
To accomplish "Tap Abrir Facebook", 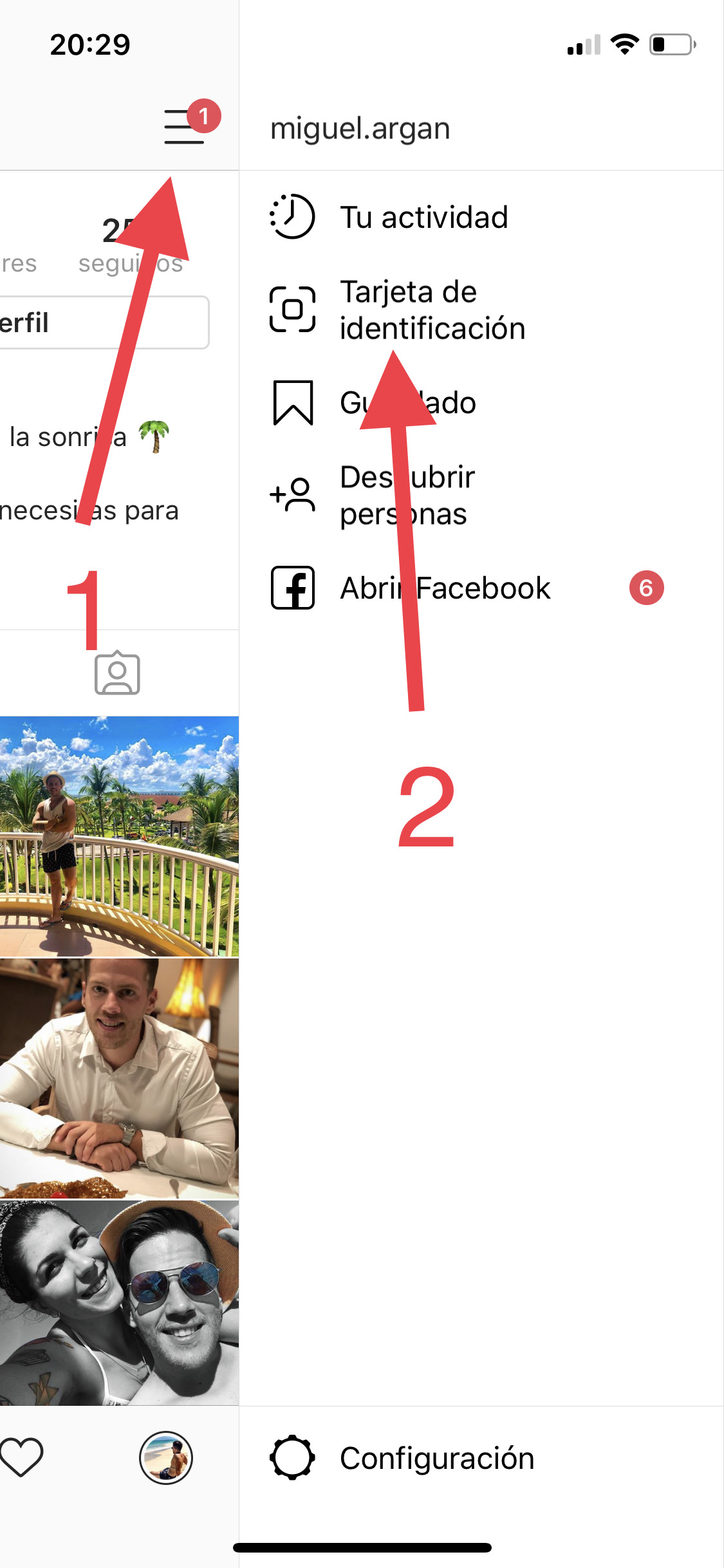I will [x=444, y=588].
